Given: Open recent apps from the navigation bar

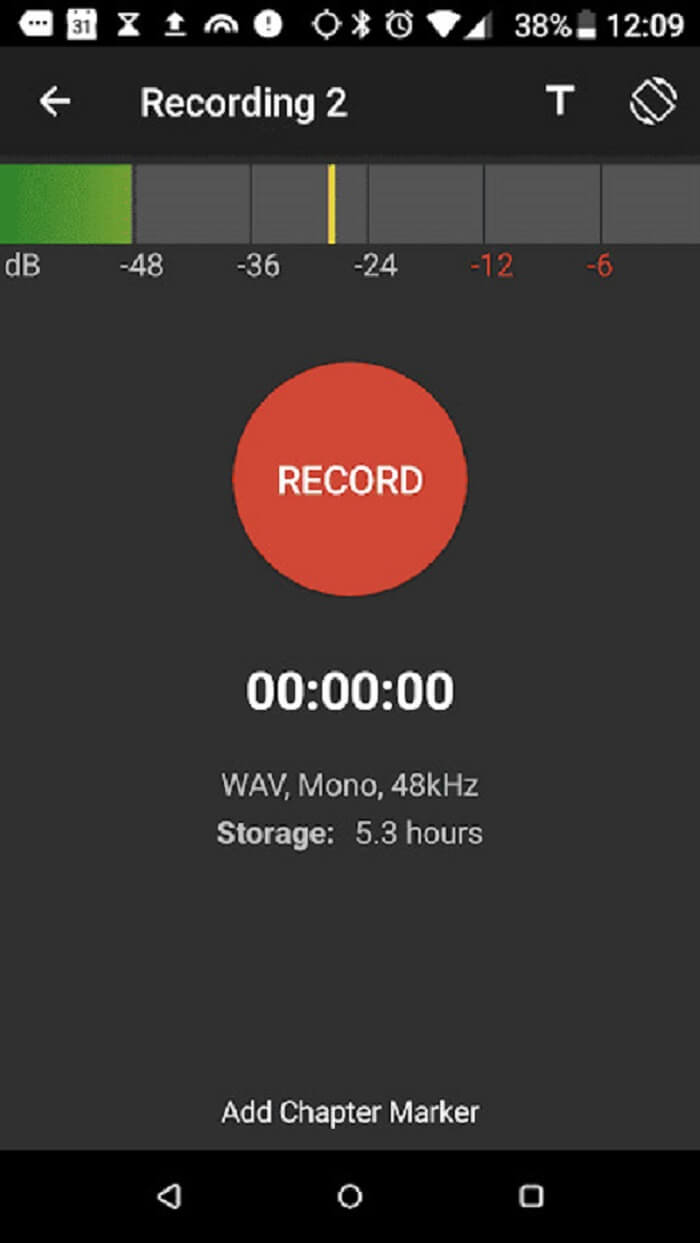Looking at the screenshot, I should tap(531, 1196).
